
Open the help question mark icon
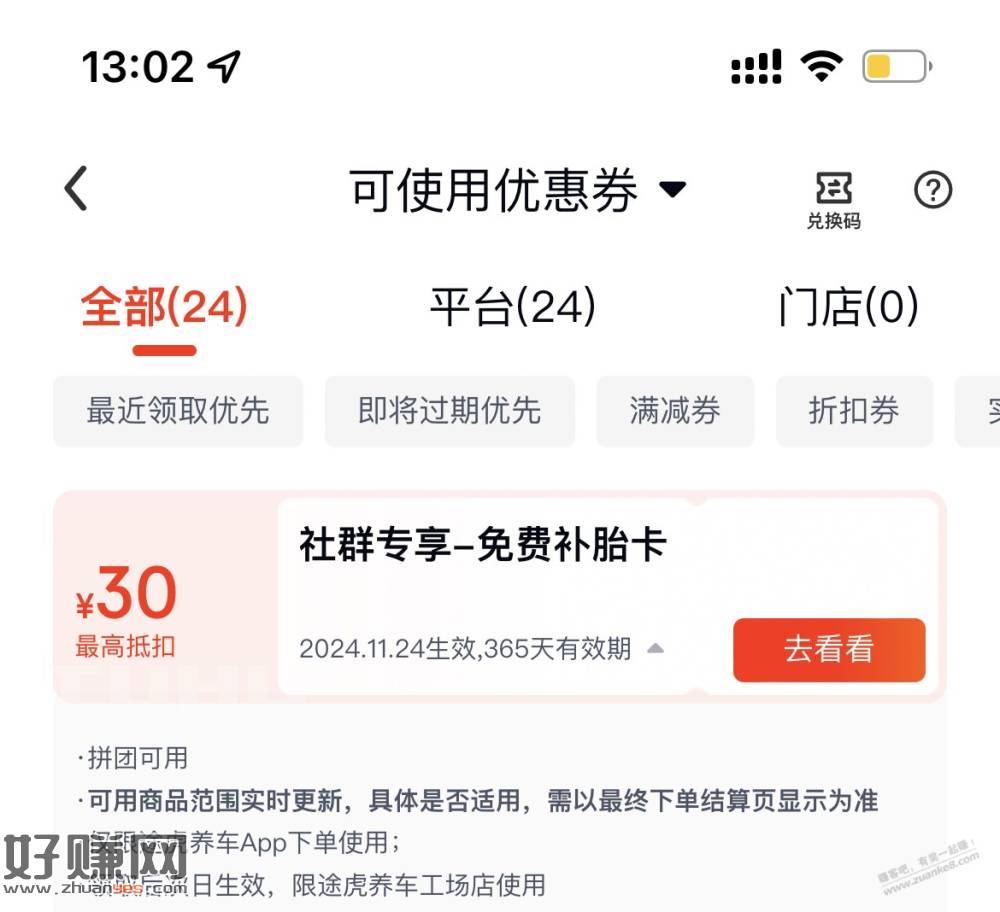pyautogui.click(x=933, y=189)
